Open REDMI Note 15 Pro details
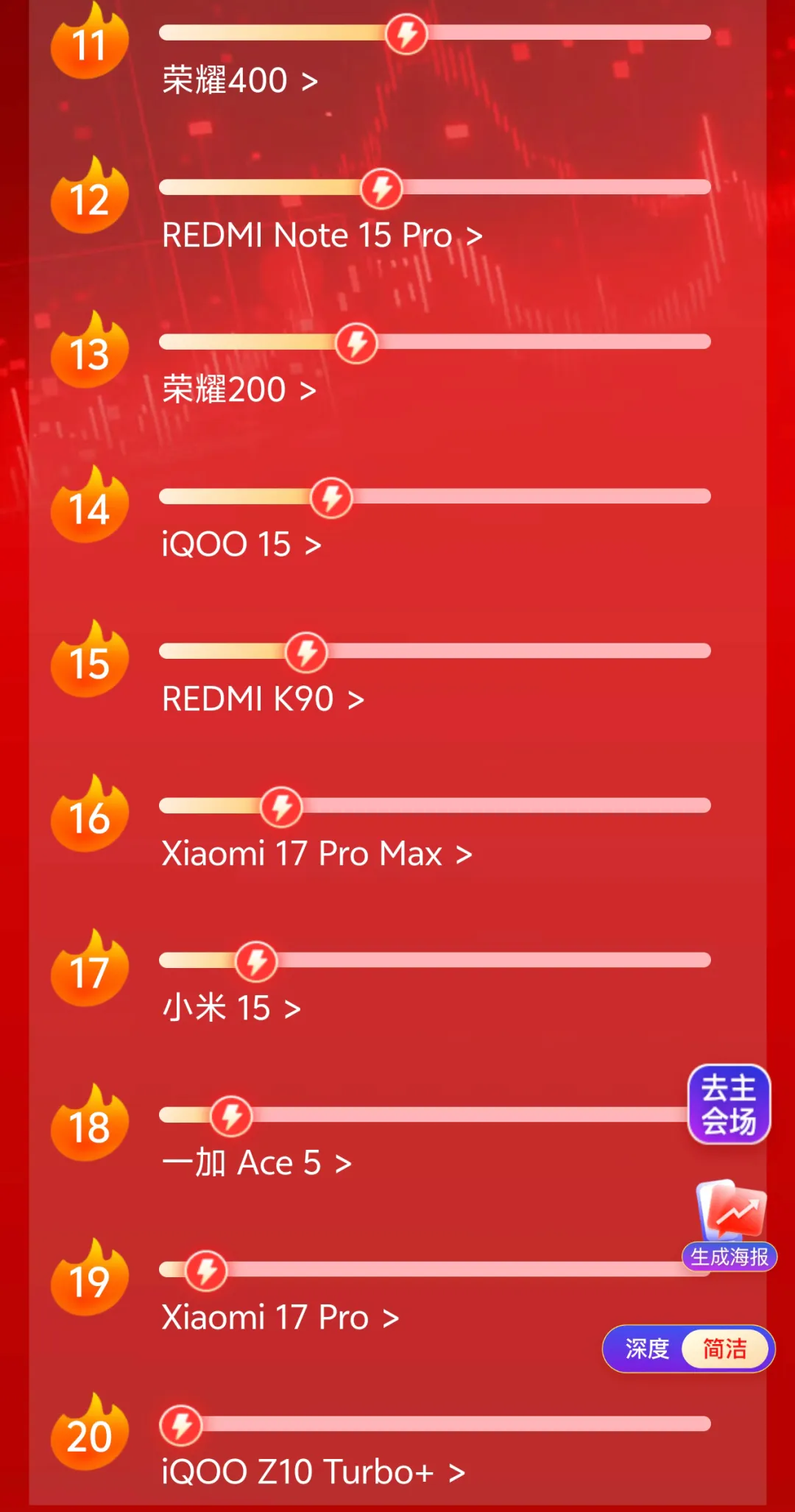 321,236
